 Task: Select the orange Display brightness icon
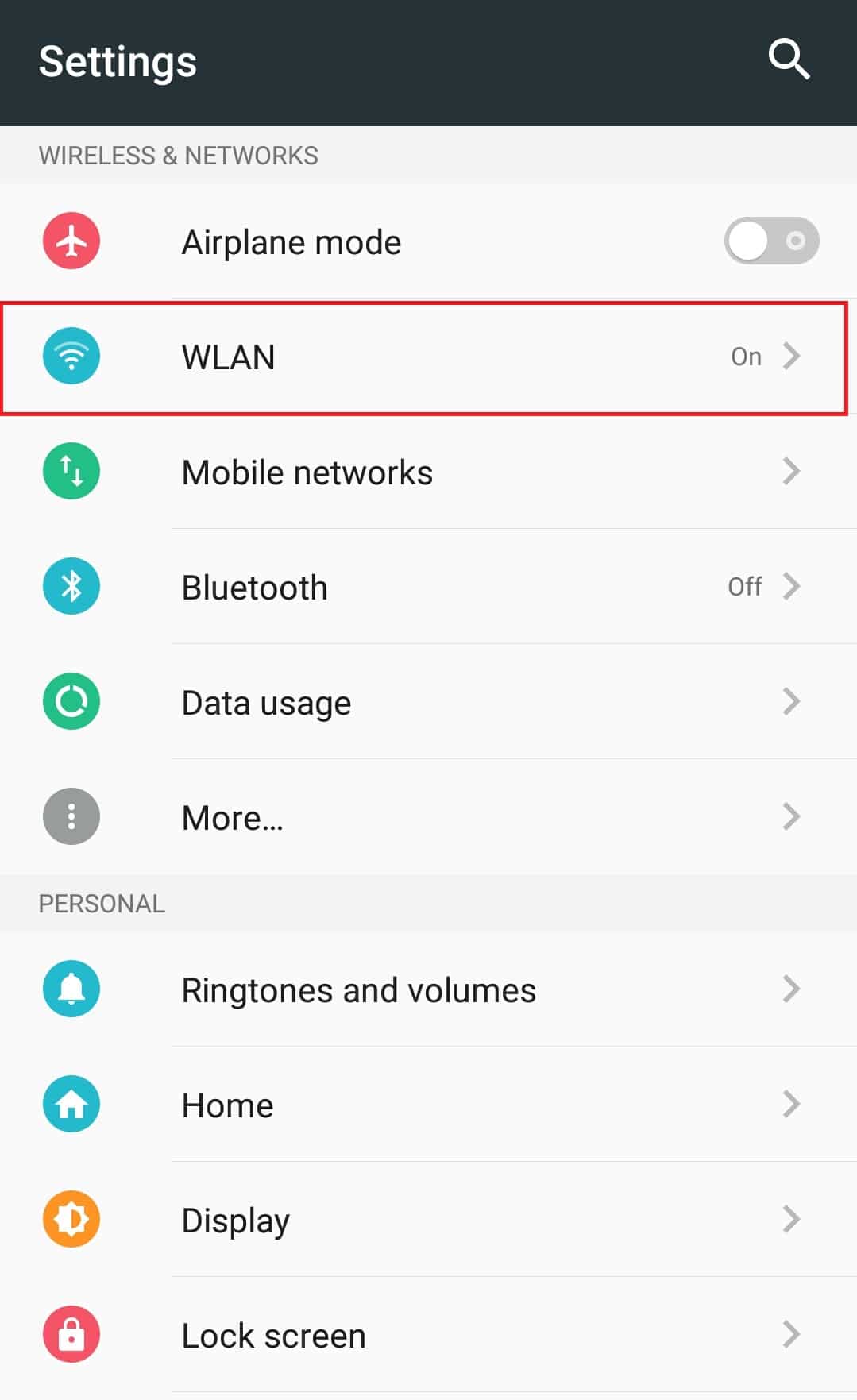tap(71, 1220)
